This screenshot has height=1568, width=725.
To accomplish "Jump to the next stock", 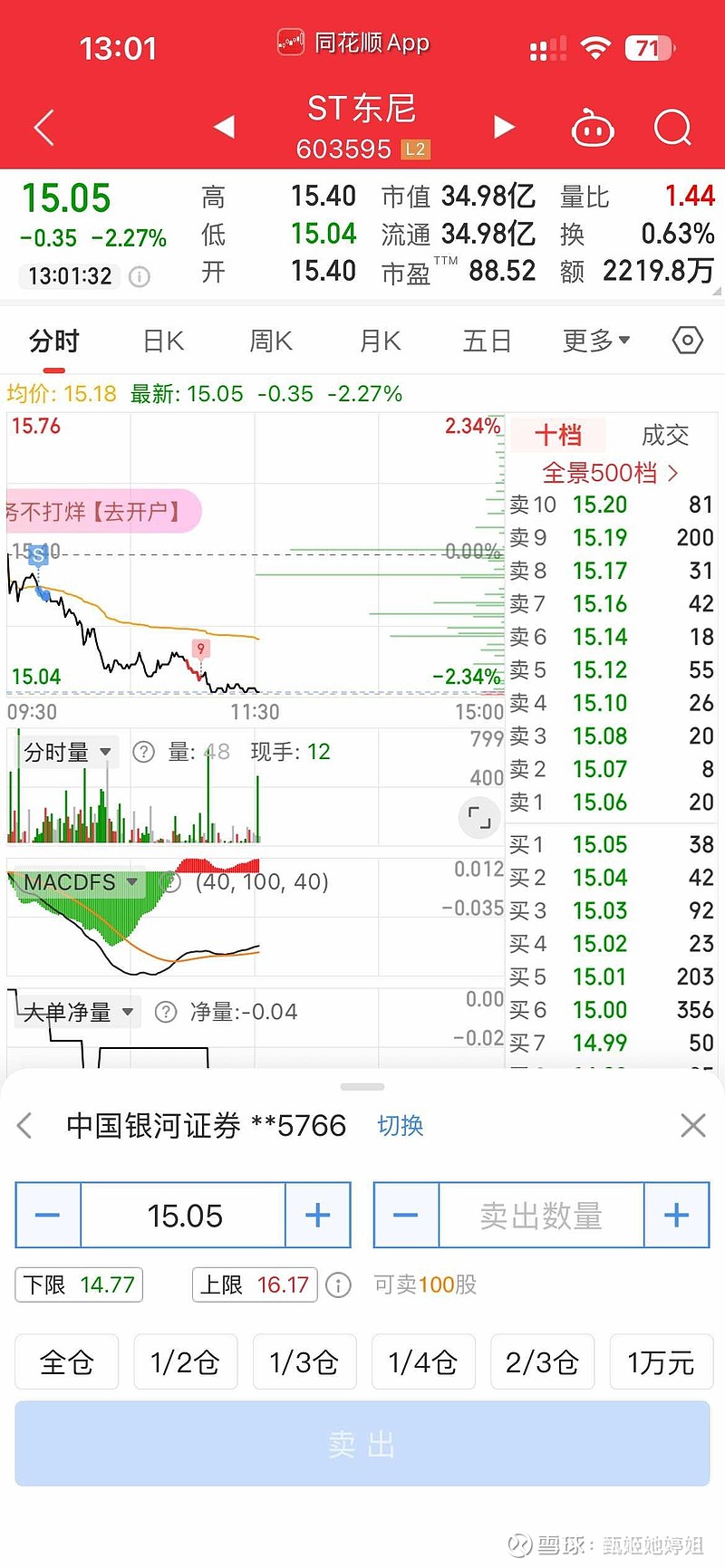I will [504, 128].
